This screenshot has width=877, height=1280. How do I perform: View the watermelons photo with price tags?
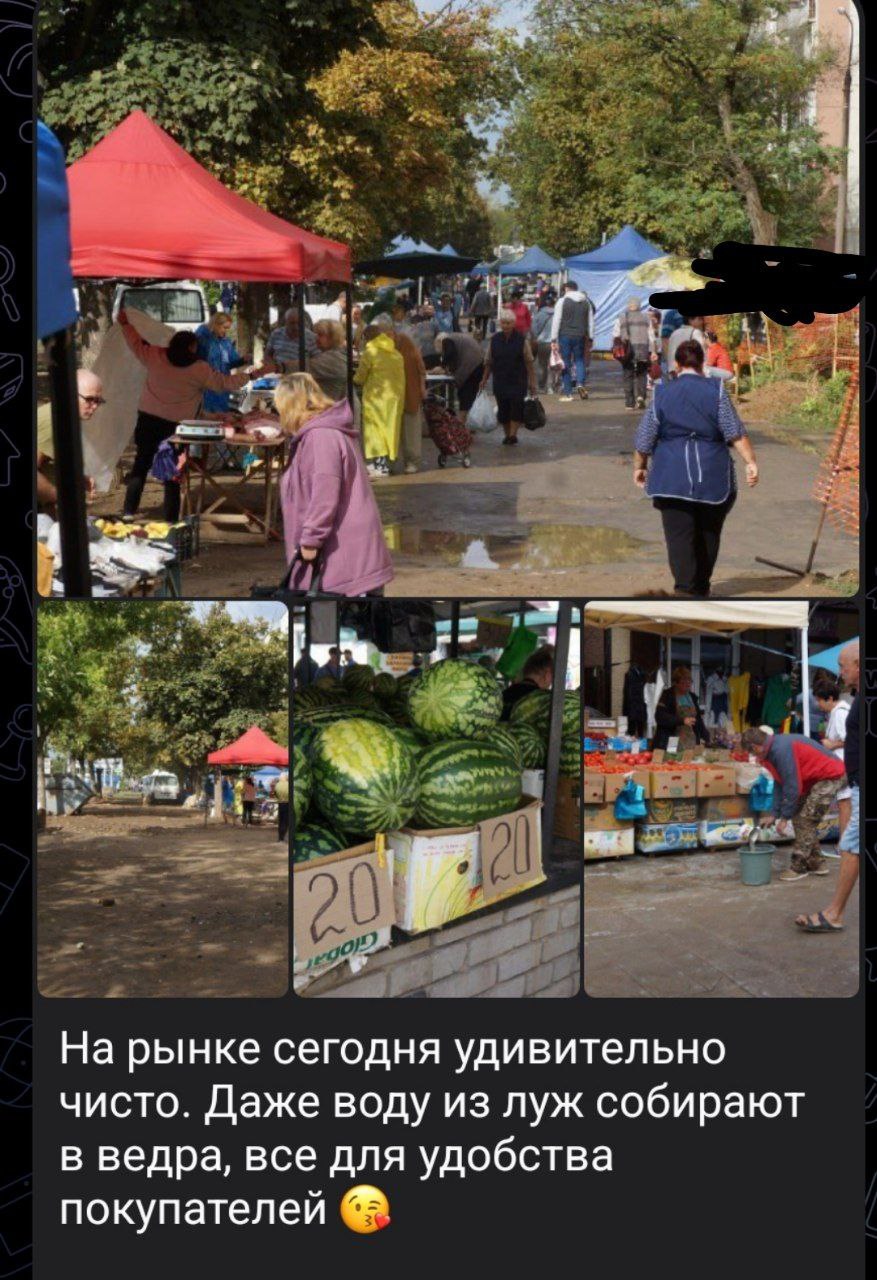436,798
